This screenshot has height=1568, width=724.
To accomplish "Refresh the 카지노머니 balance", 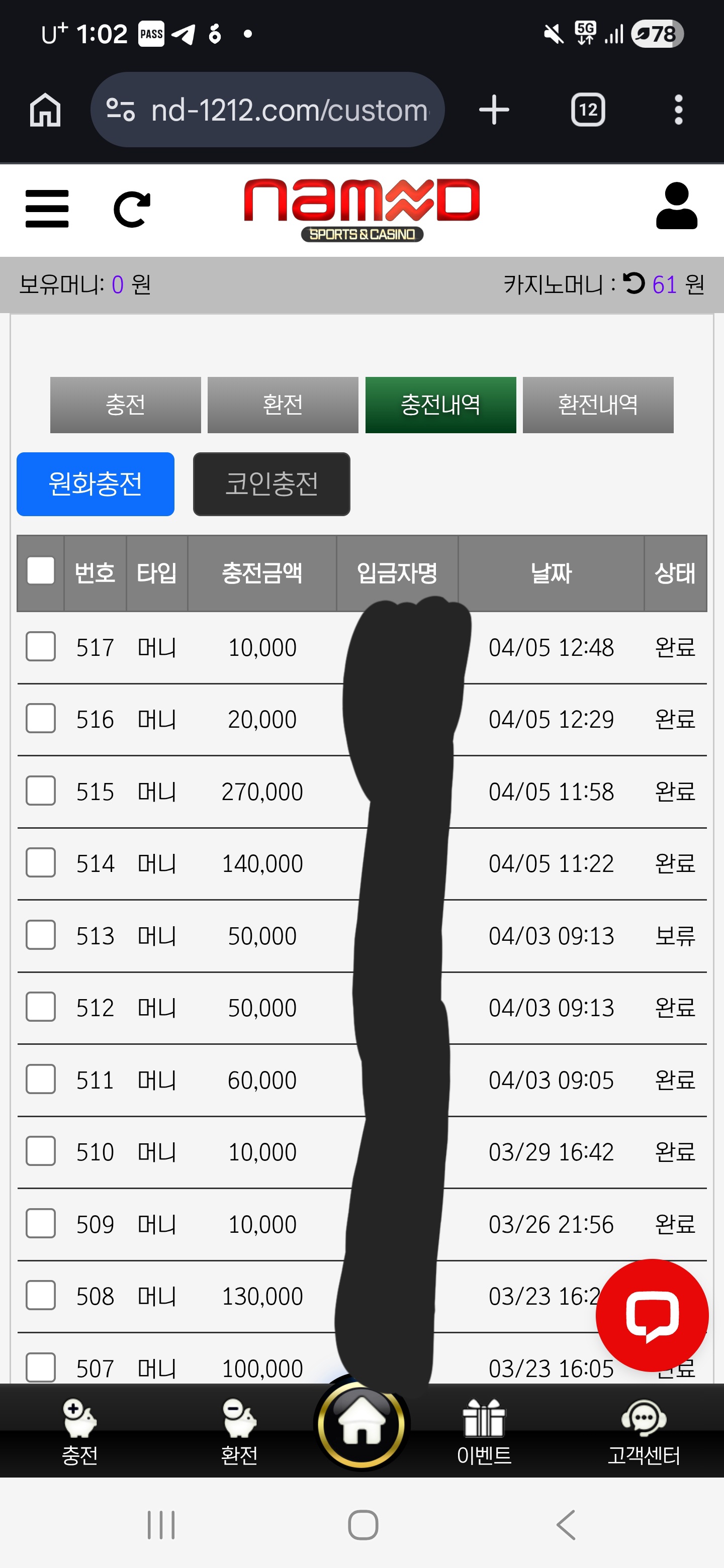I will pos(634,283).
